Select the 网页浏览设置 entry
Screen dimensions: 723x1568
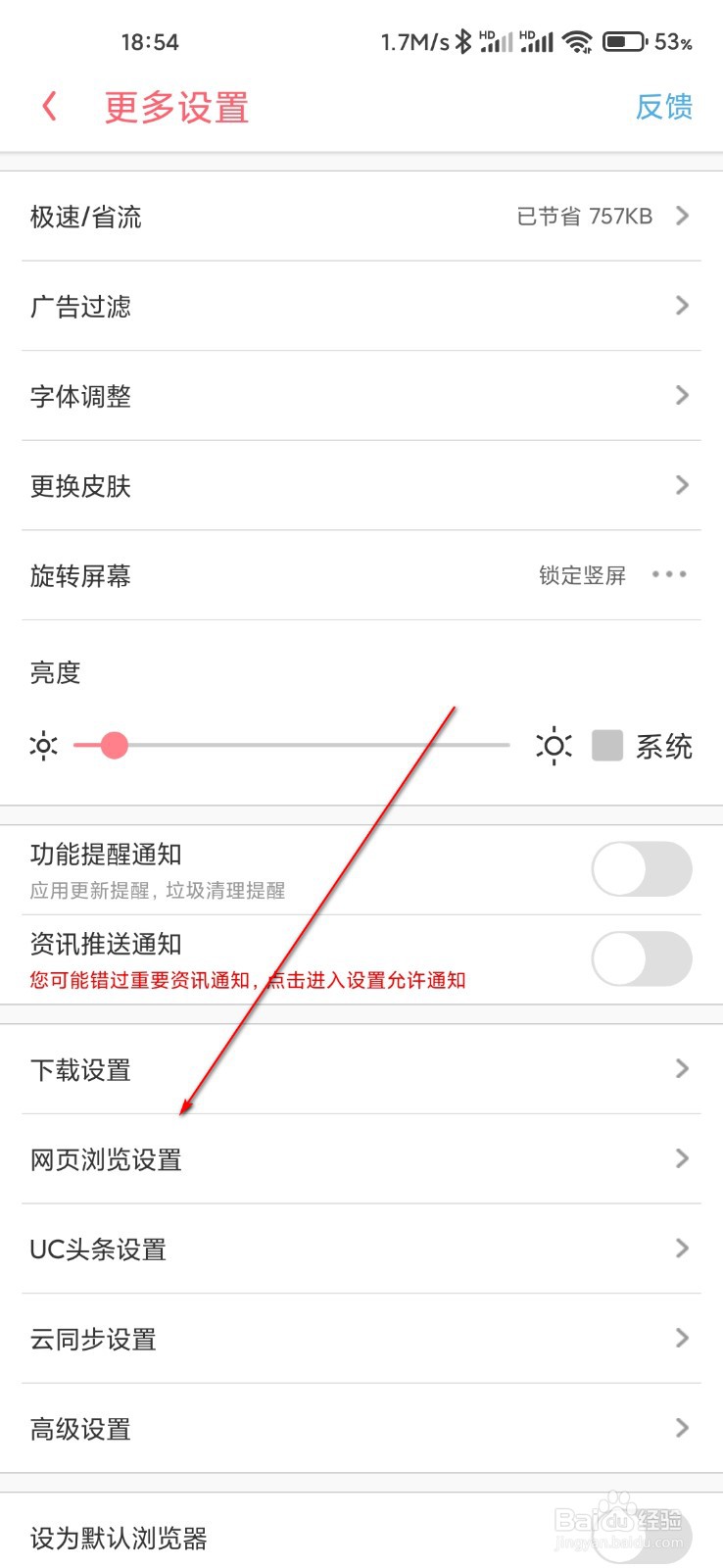(361, 1159)
